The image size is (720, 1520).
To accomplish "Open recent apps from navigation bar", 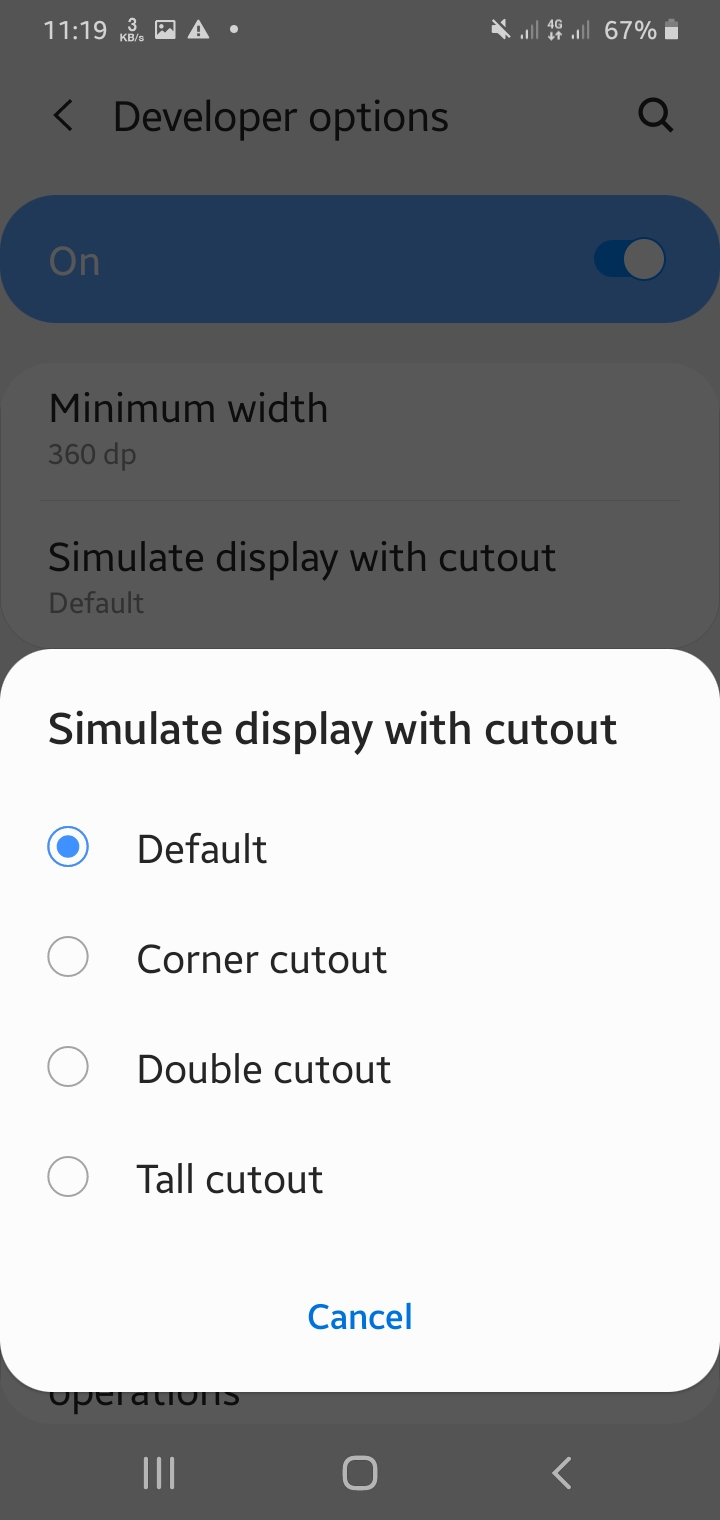I will point(159,1472).
